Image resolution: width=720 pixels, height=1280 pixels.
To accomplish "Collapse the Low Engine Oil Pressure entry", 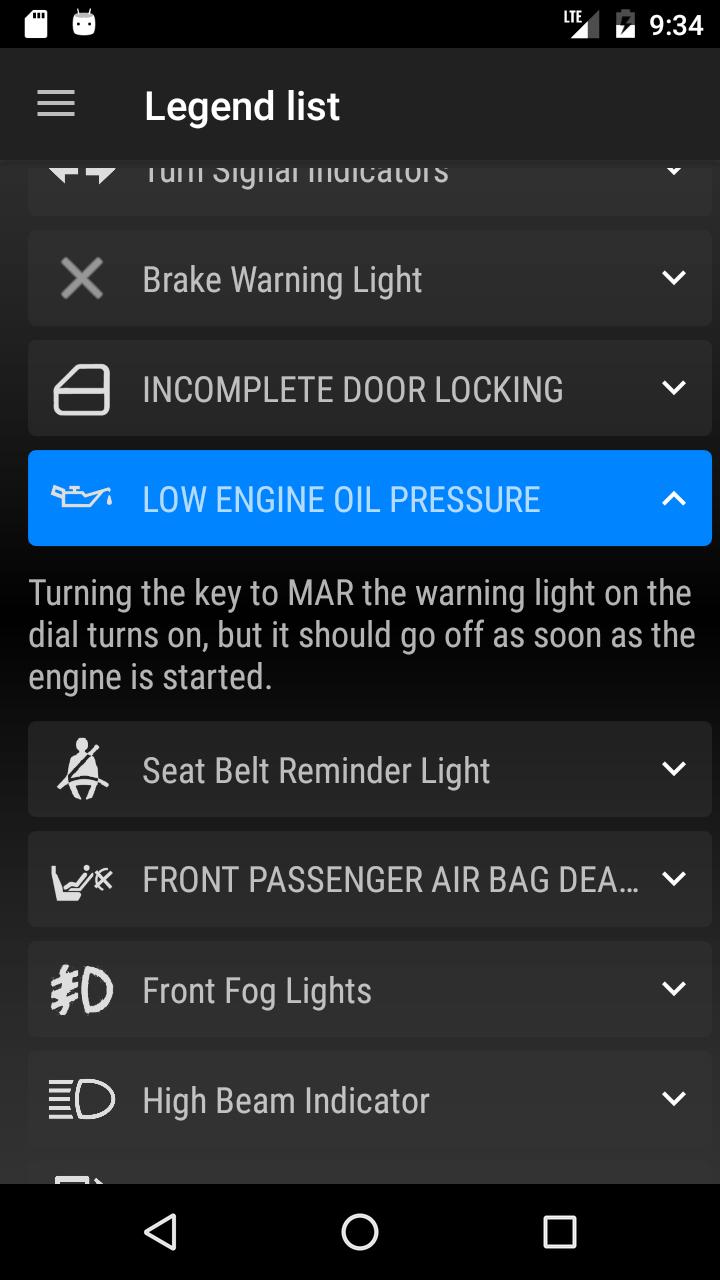I will pyautogui.click(x=673, y=498).
